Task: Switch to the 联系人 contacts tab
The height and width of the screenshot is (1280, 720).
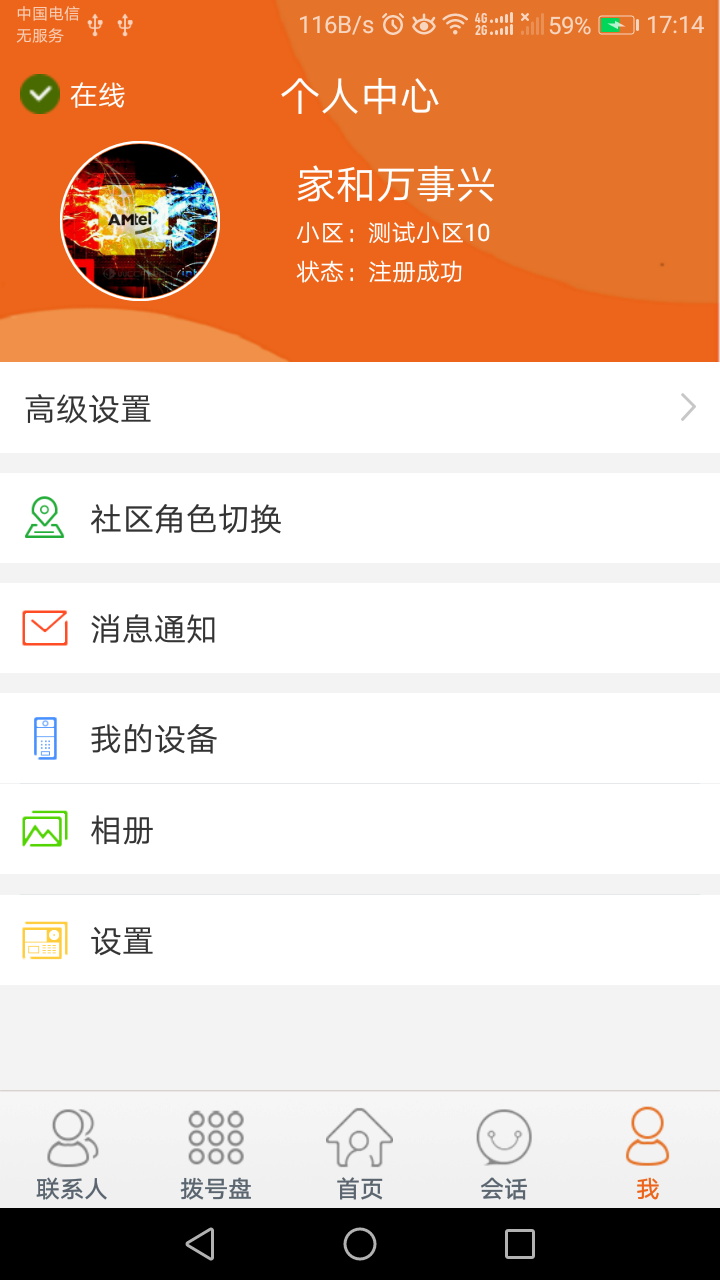Action: [72, 1152]
